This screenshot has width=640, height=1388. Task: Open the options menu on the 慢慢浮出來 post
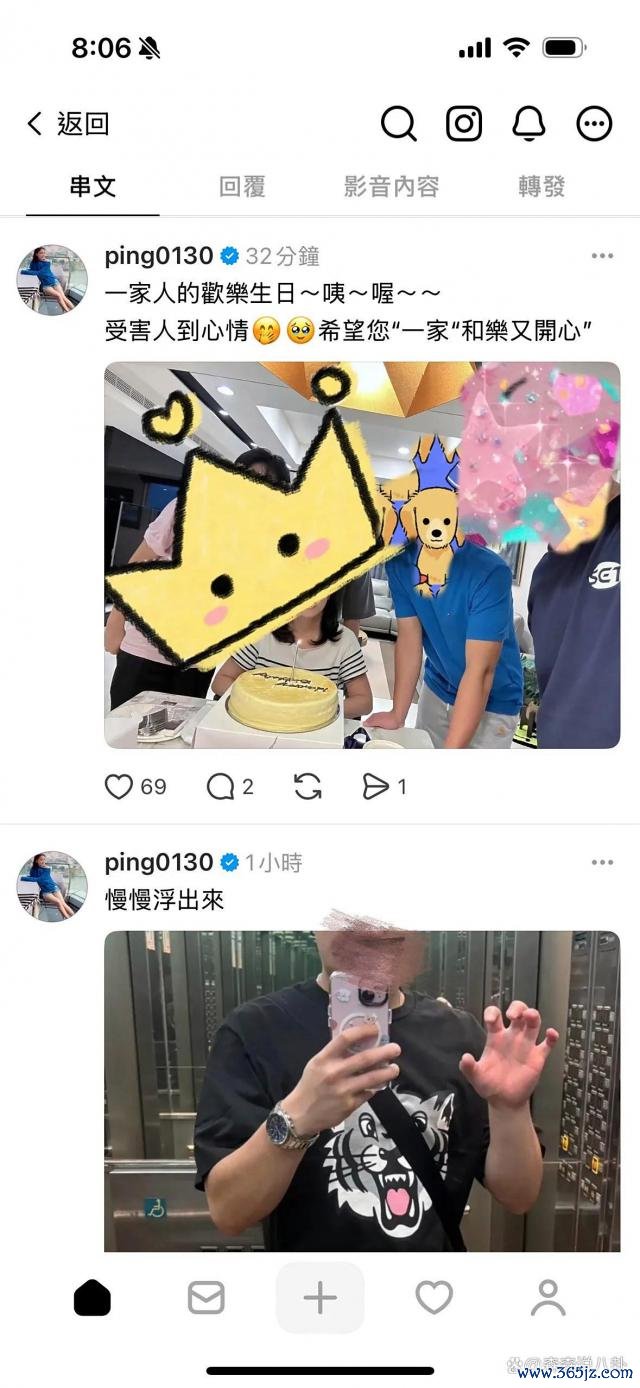click(602, 862)
